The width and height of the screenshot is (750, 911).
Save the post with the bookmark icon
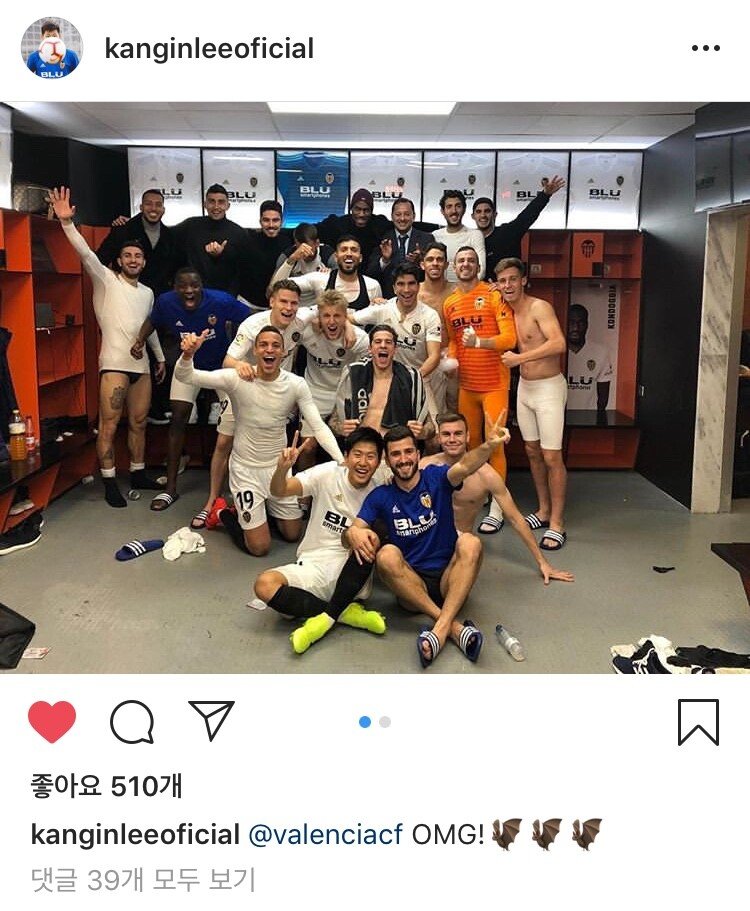click(698, 721)
